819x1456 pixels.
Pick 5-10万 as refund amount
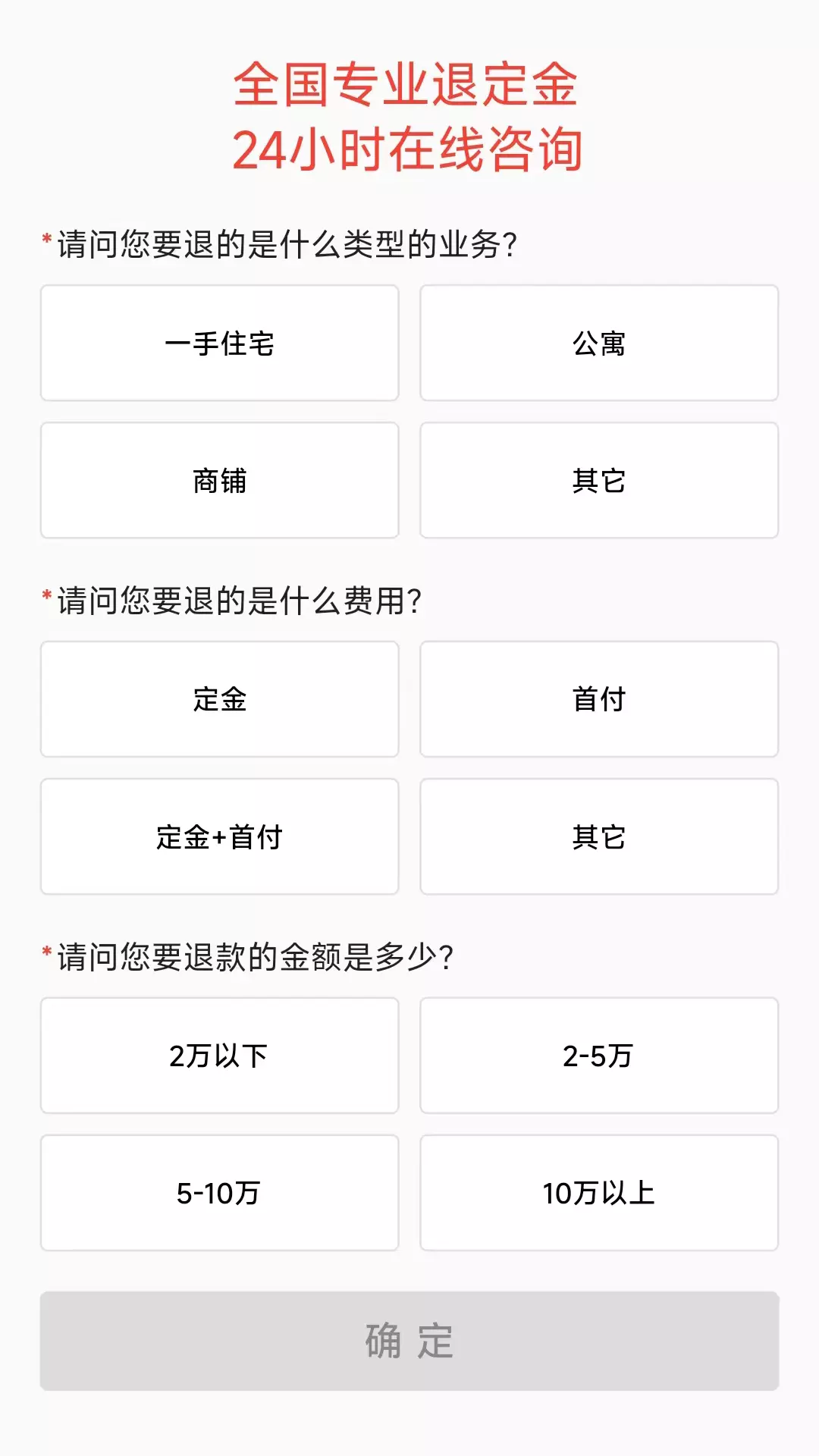(219, 1193)
